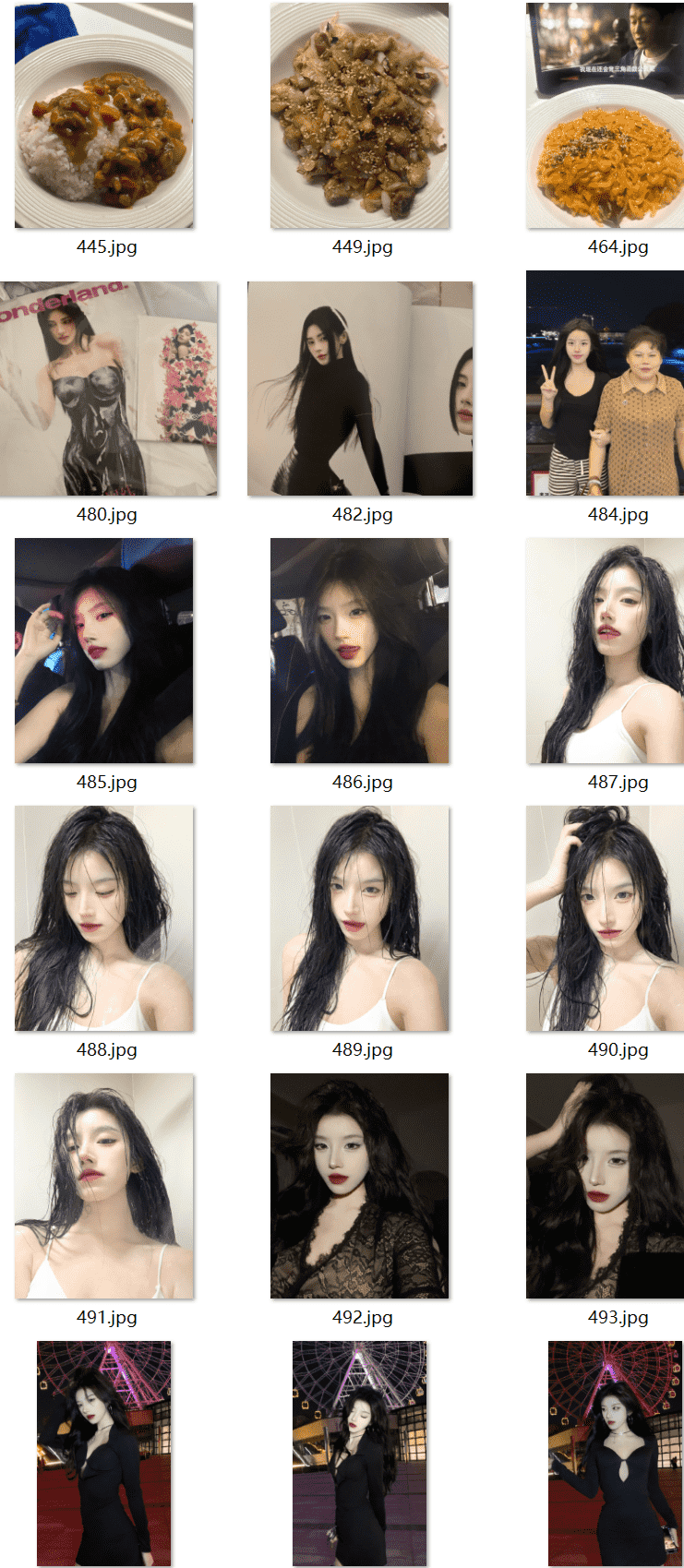Viewport: 684px width, 1568px height.
Task: Open file 492.jpg
Action: (360, 1186)
